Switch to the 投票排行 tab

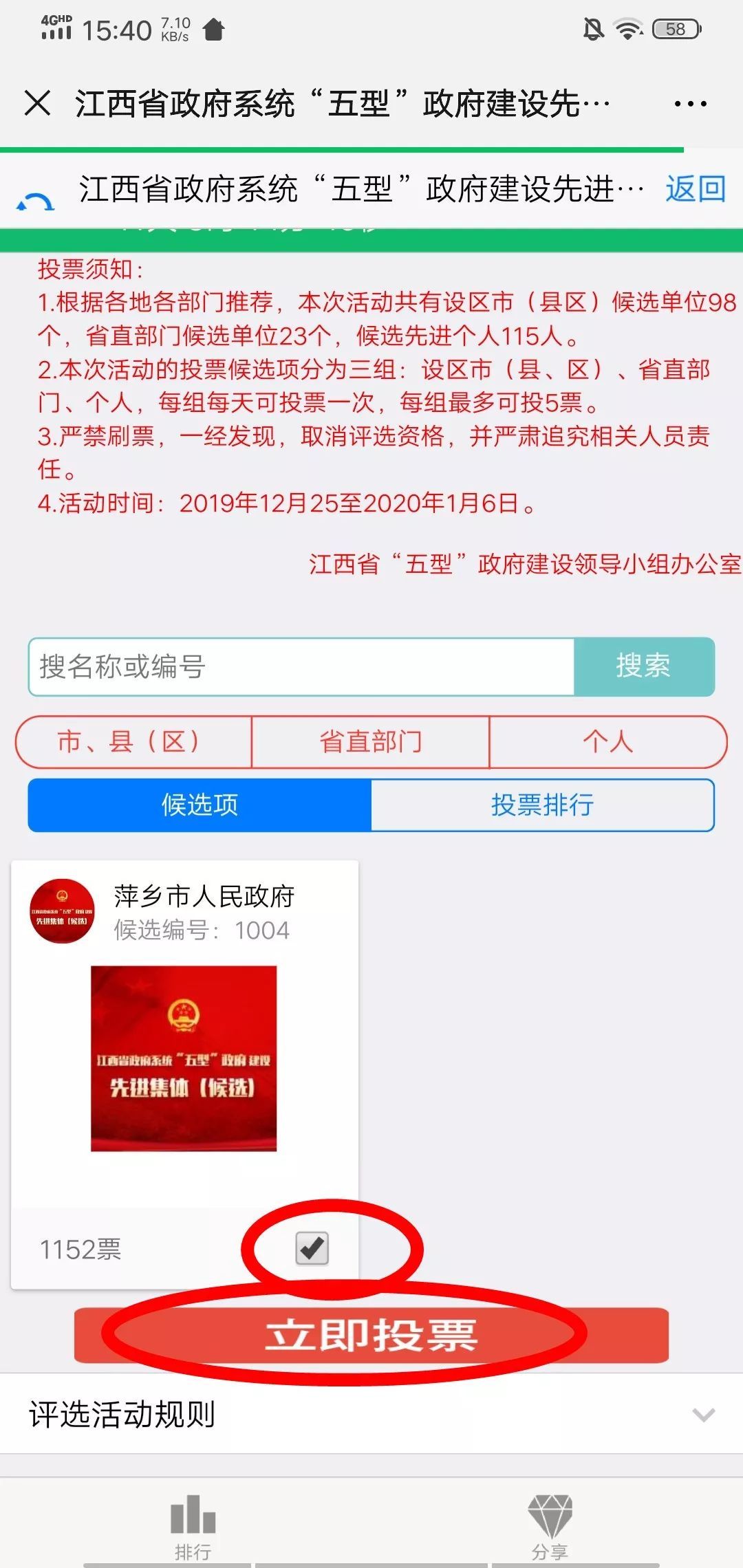tap(542, 805)
